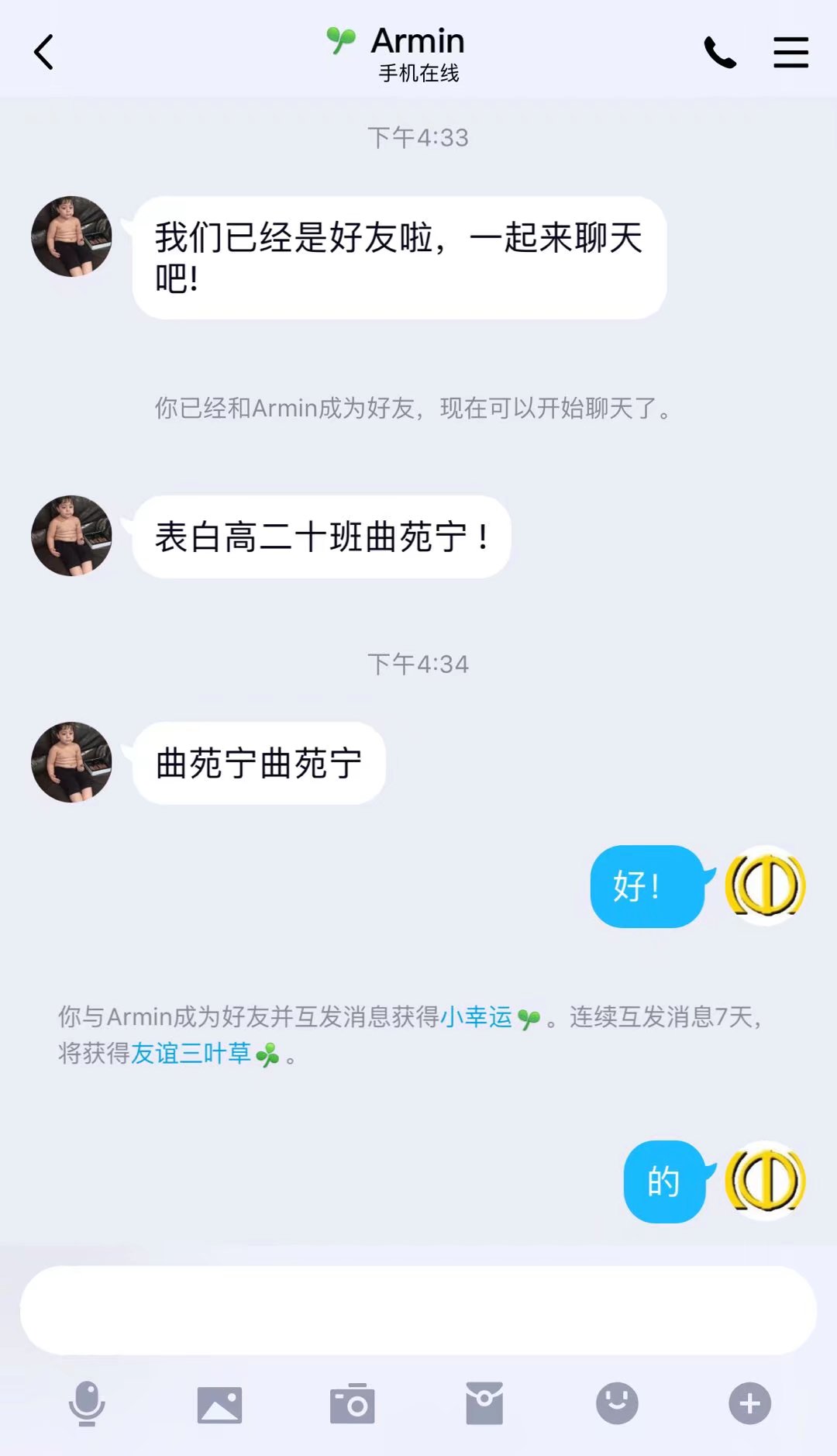Open the photo gallery picker
Image resolution: width=837 pixels, height=1456 pixels.
pyautogui.click(x=219, y=1404)
